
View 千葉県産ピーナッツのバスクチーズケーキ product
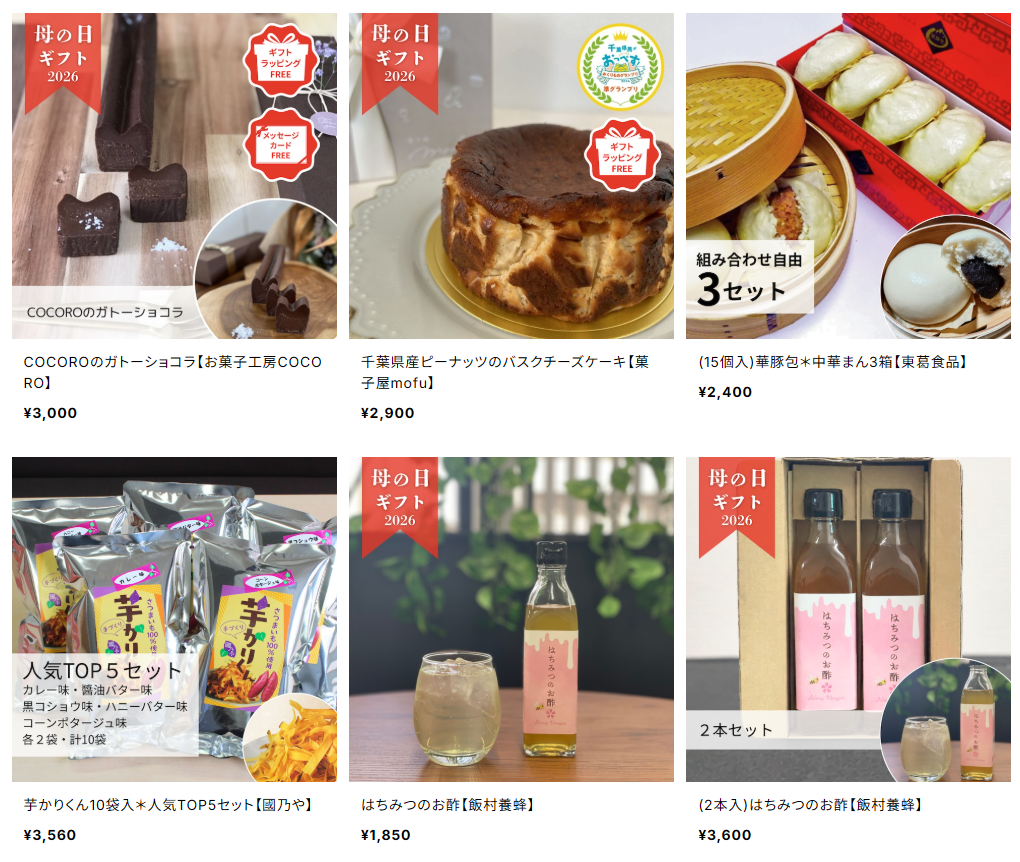pos(511,176)
